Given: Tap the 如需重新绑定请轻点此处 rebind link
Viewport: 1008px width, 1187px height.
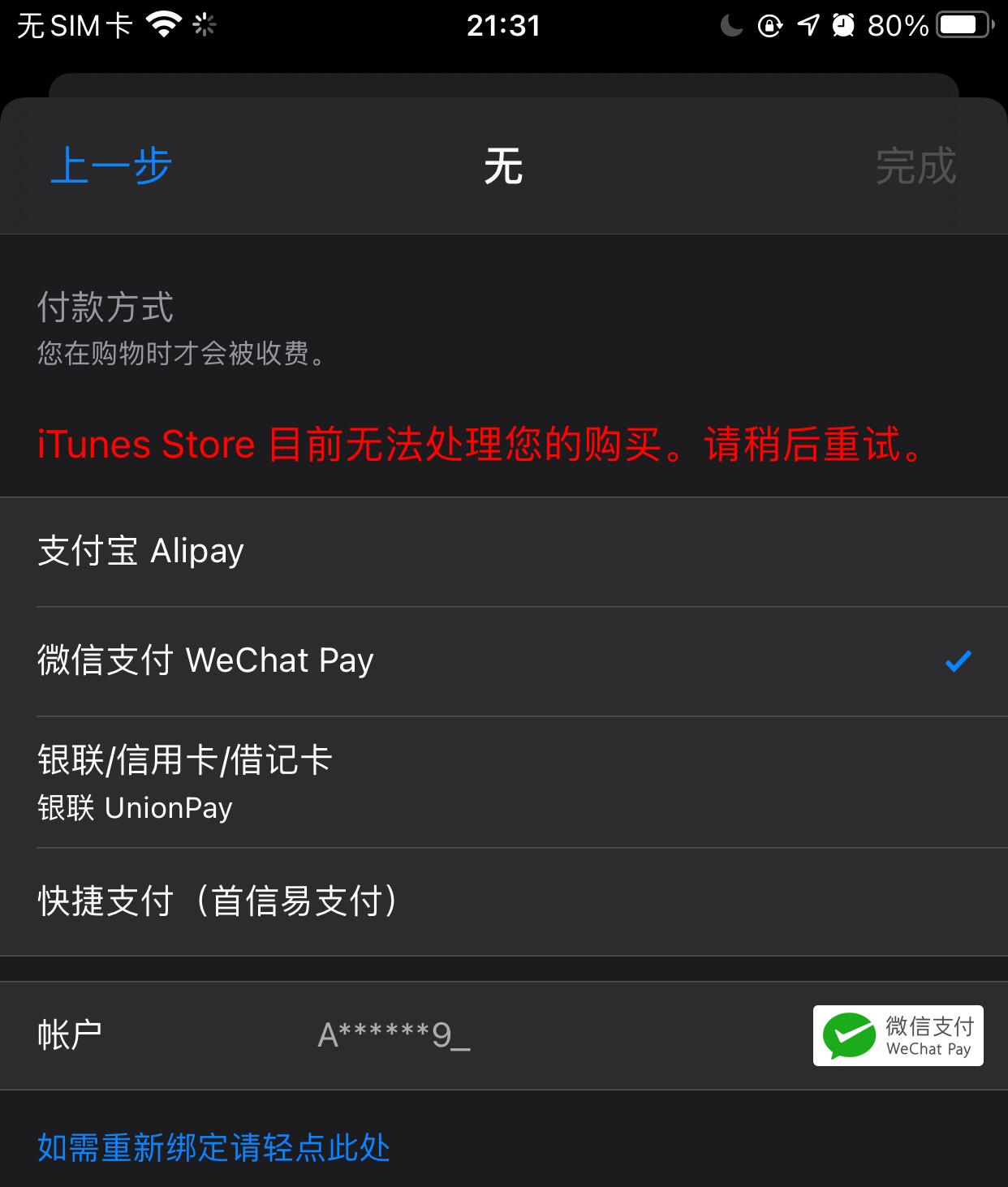Looking at the screenshot, I should [x=214, y=1147].
